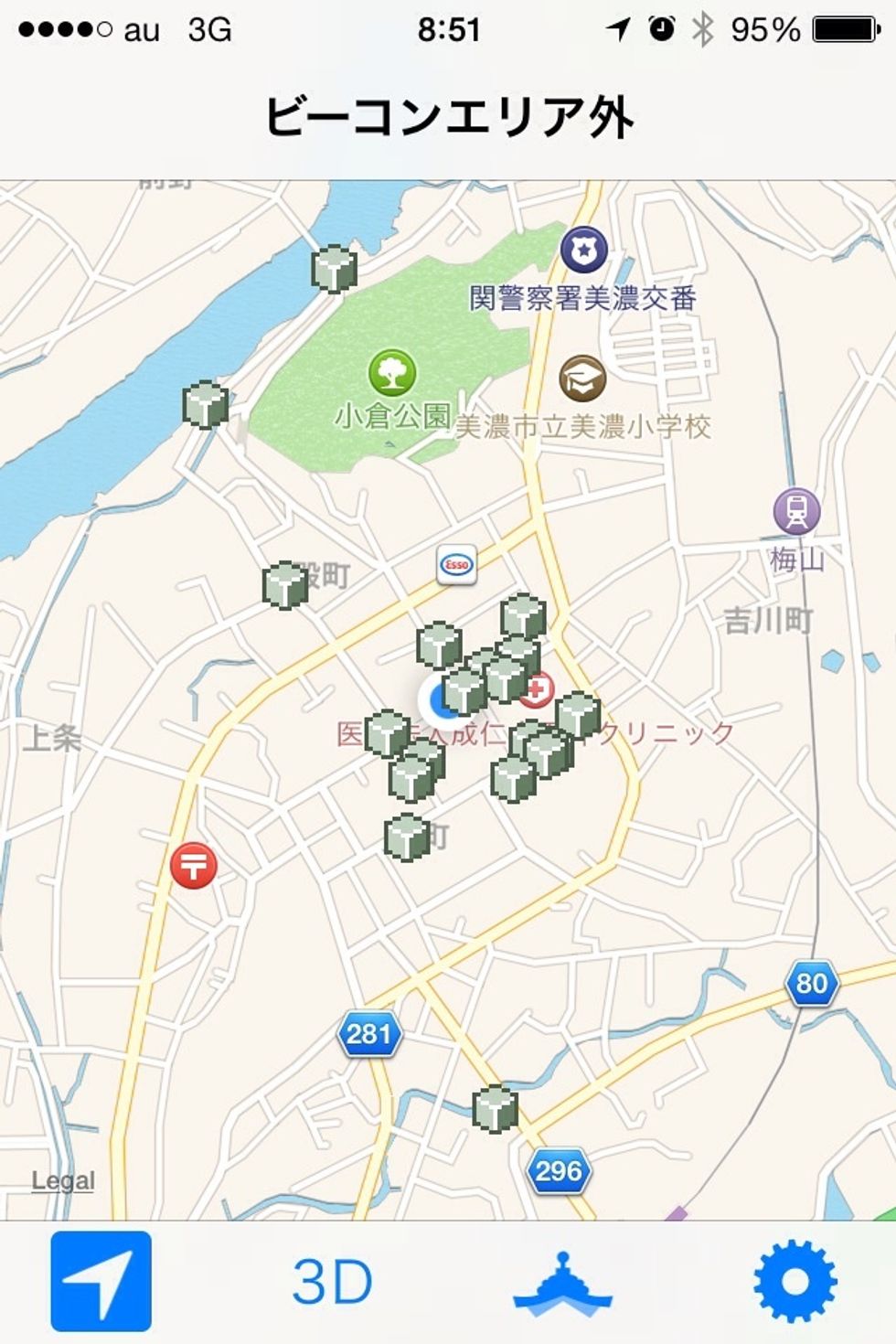Select the 美濃小学校 school marker
Screen dimensions: 896x1344
(x=582, y=379)
